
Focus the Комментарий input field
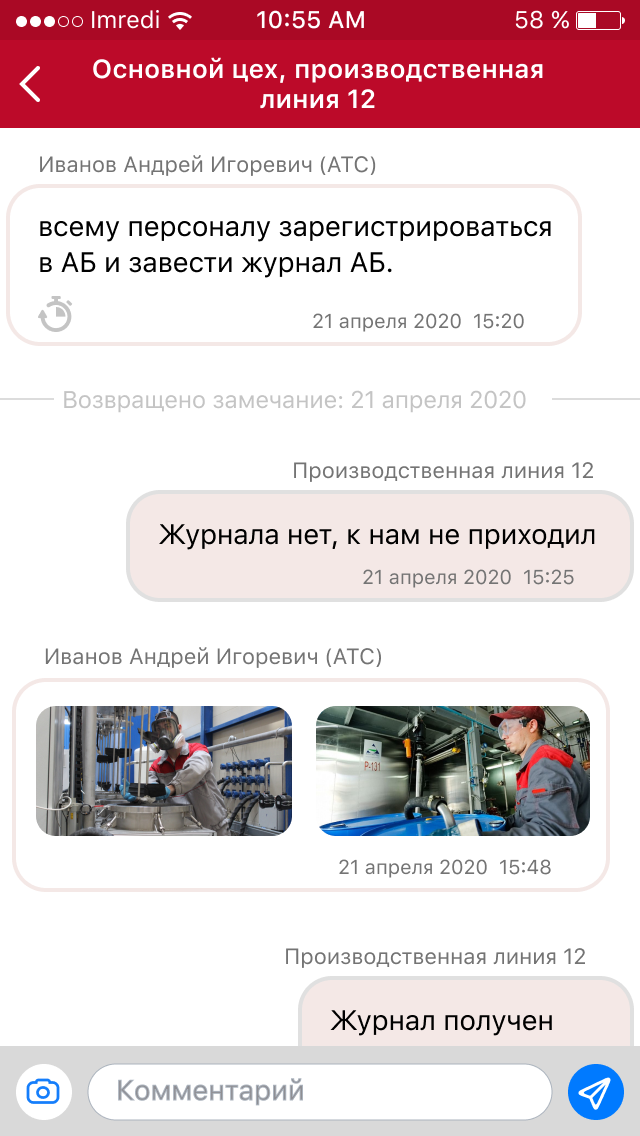tap(320, 1091)
